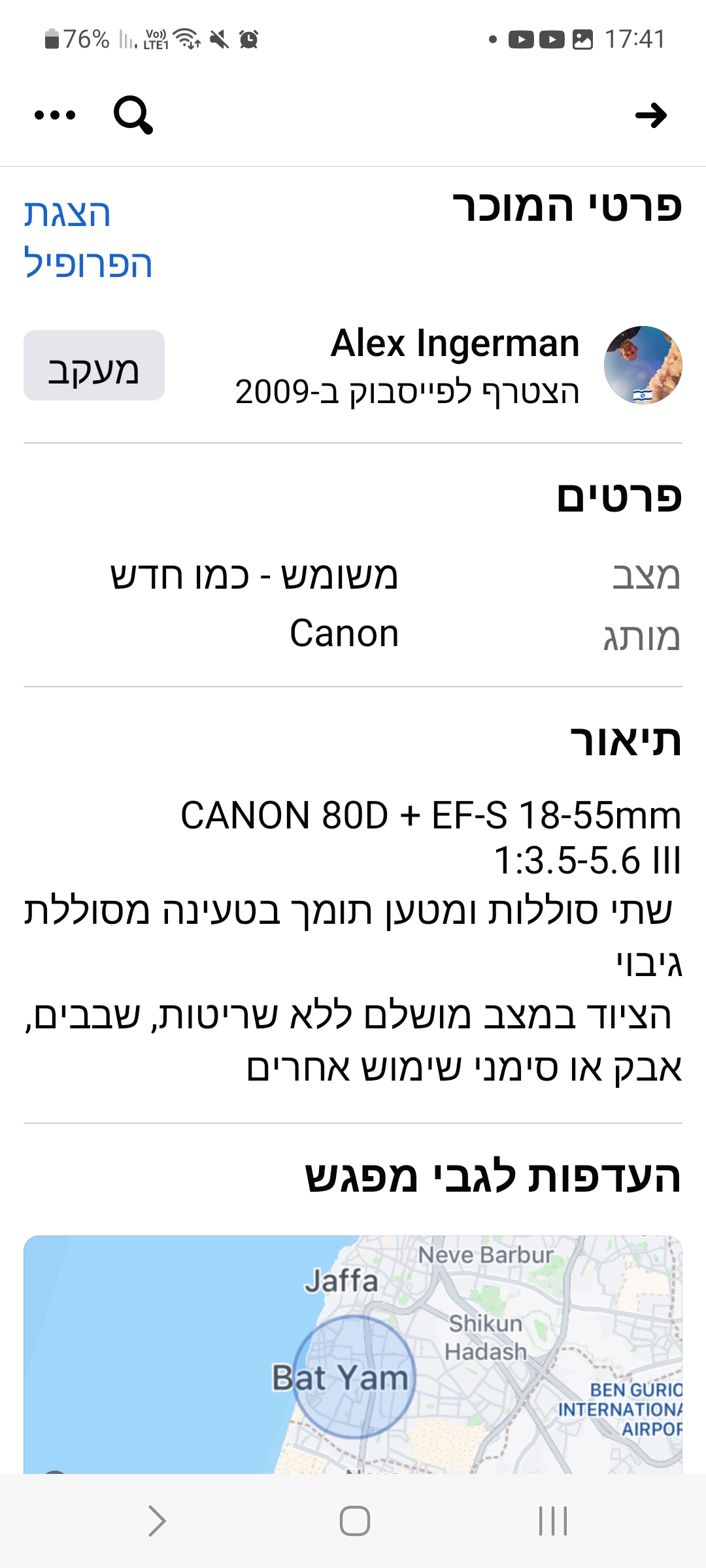This screenshot has height=1568, width=706.
Task: Tap the system home button
Action: pos(354,1521)
